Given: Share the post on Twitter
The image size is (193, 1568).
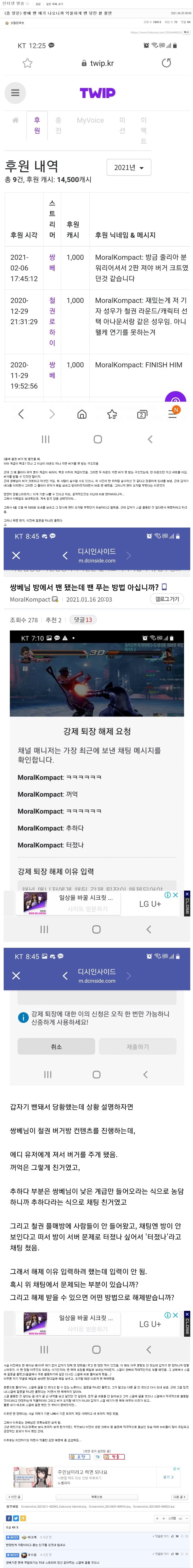Looking at the screenshot, I should coord(16,1518).
